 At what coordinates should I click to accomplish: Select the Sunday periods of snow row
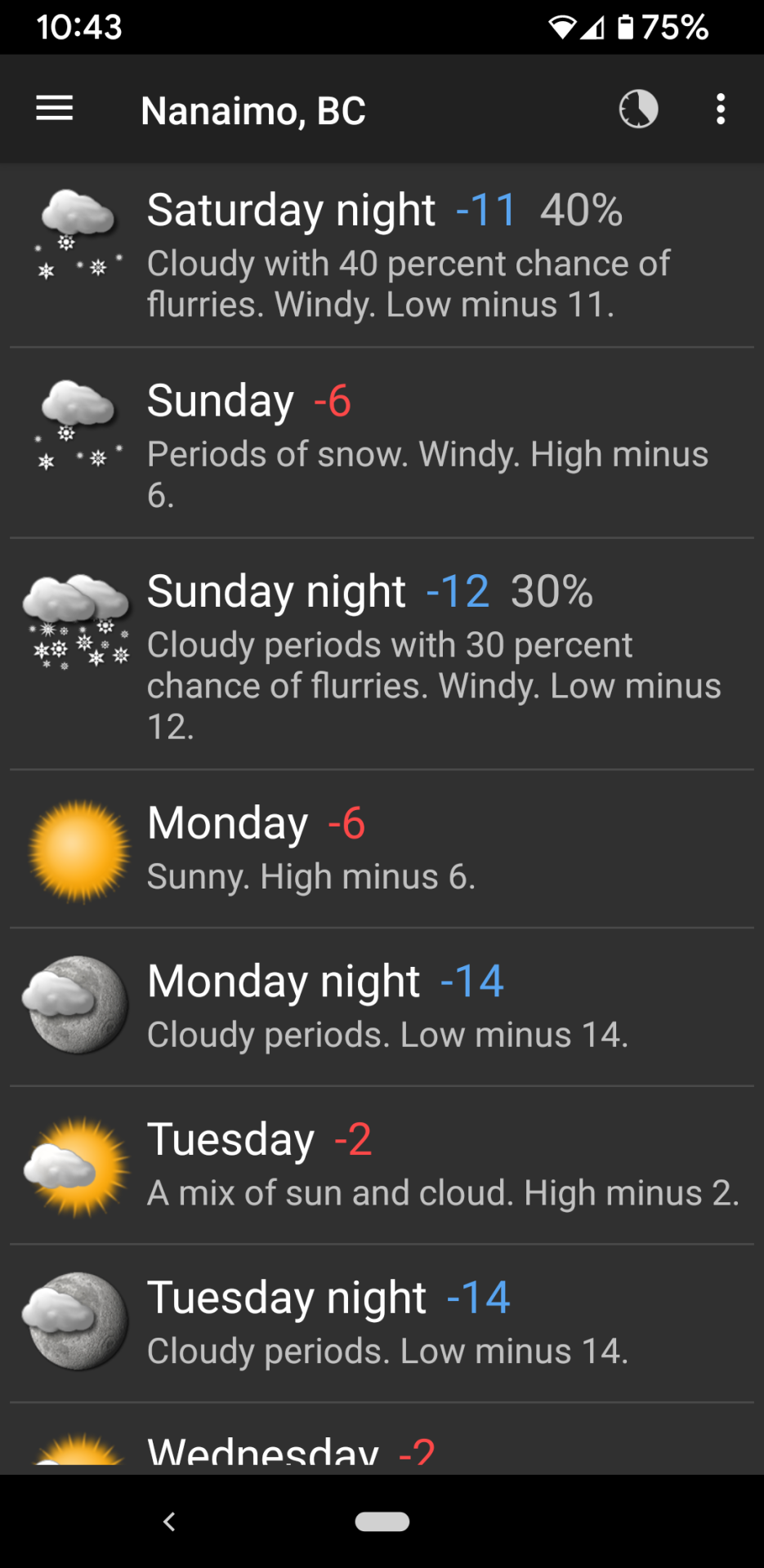[382, 443]
